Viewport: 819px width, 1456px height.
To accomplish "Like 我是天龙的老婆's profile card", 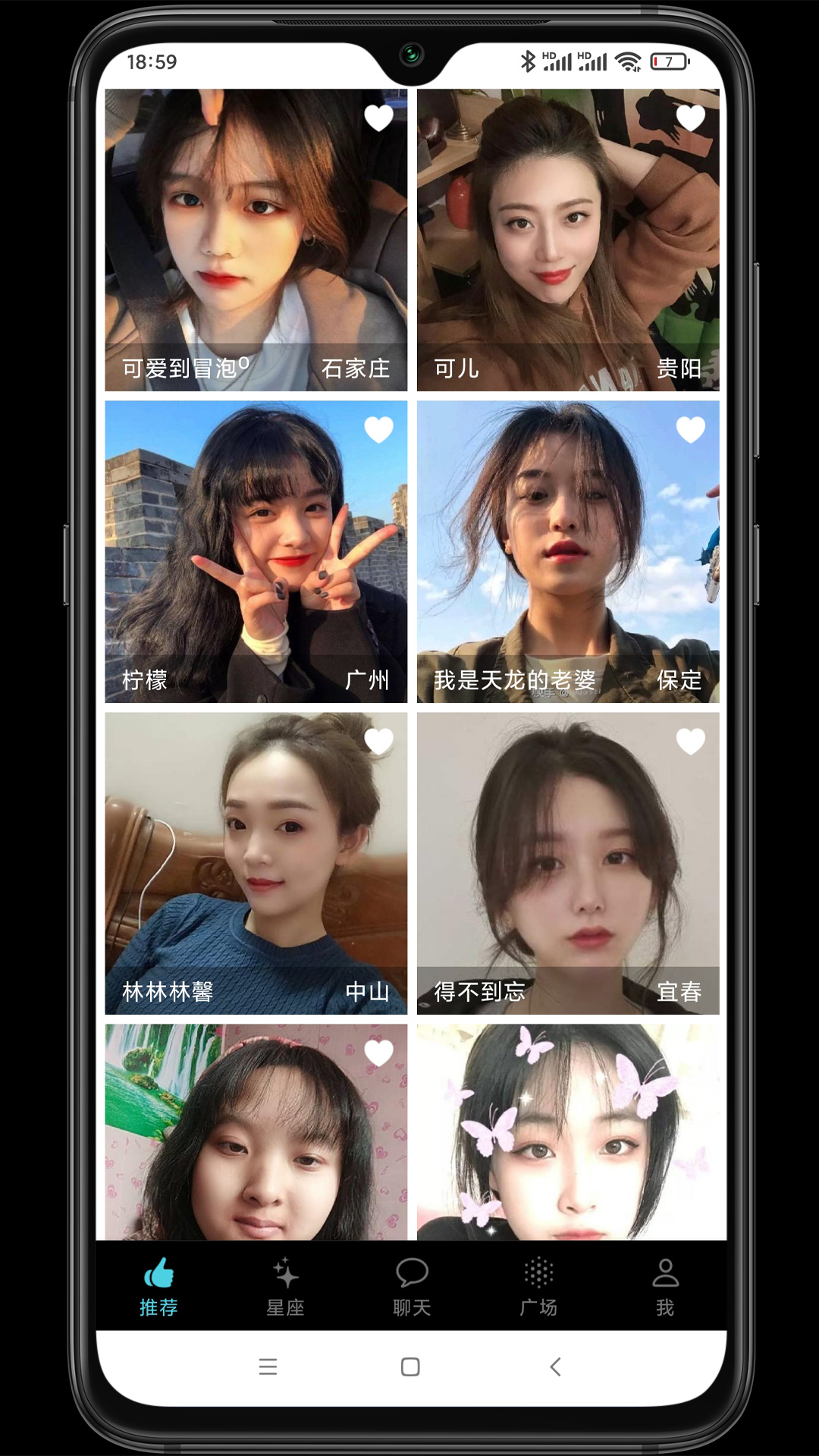I will click(x=690, y=429).
